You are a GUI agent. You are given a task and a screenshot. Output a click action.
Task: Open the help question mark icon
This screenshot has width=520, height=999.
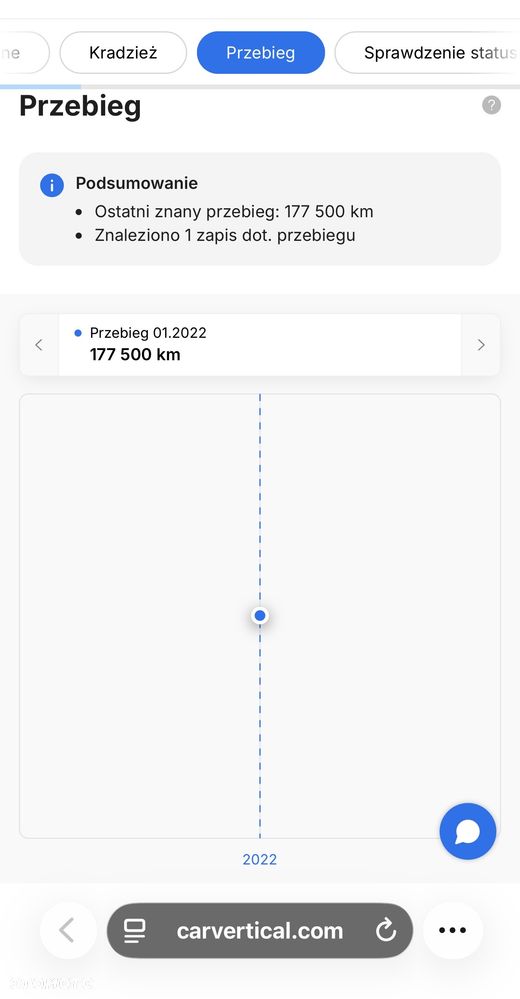point(491,105)
